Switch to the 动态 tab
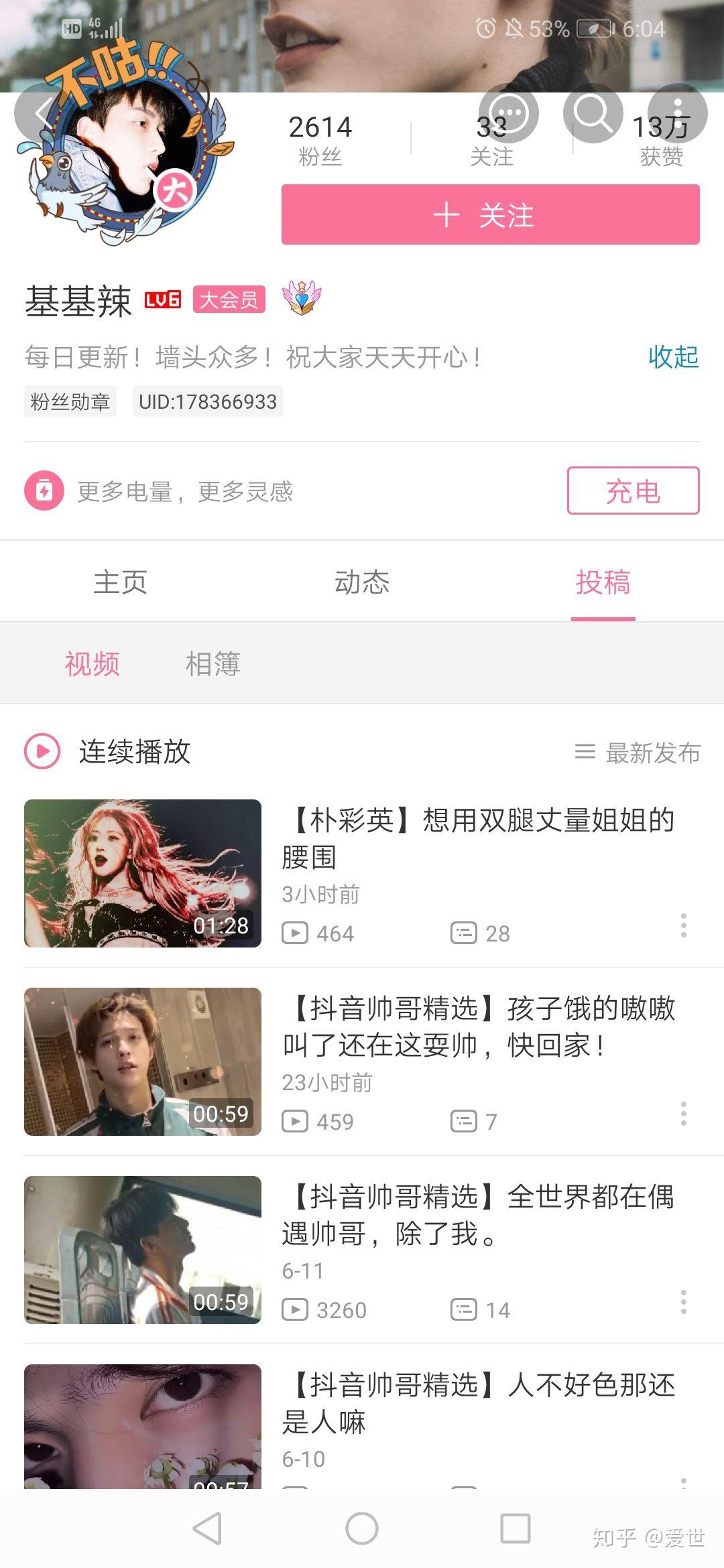724x1568 pixels. (x=362, y=582)
